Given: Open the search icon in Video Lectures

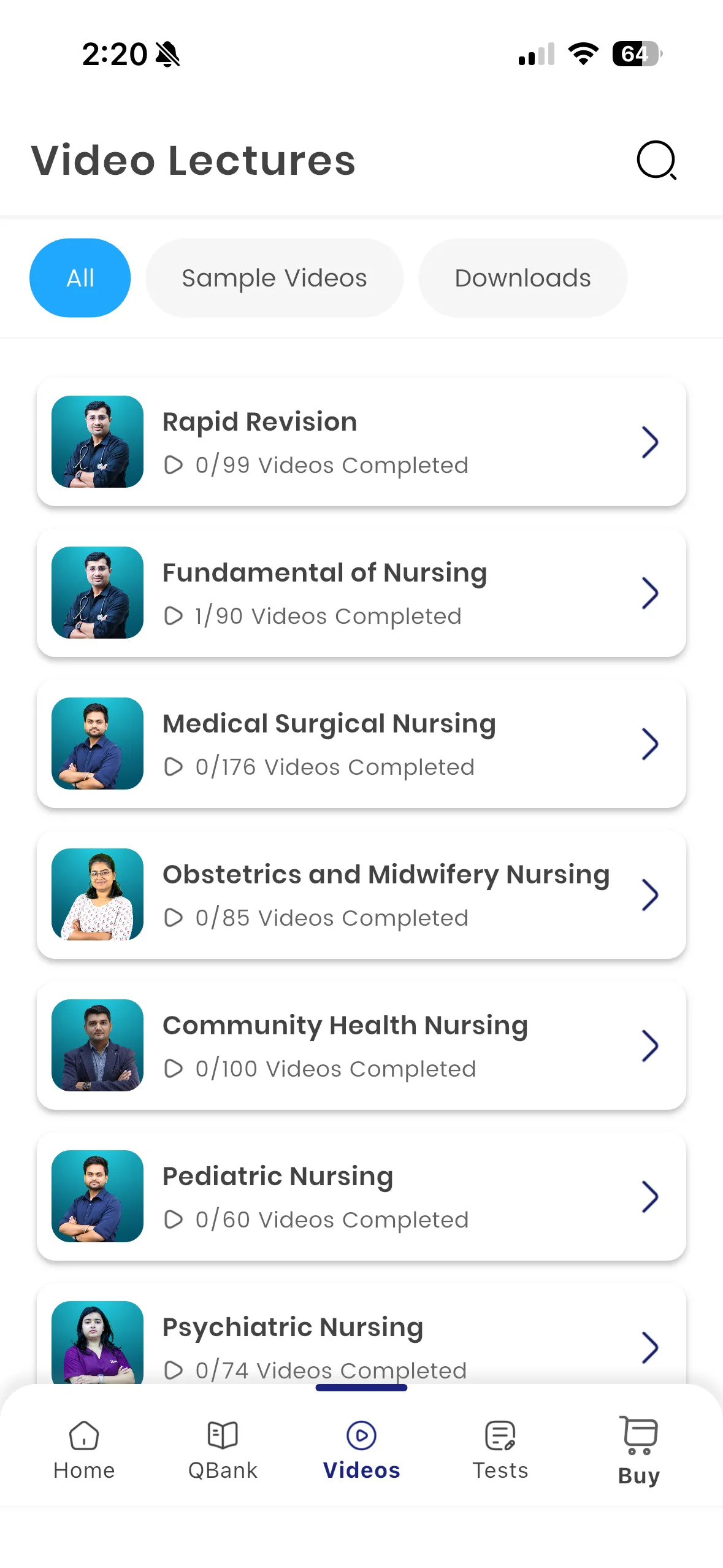Looking at the screenshot, I should [656, 160].
